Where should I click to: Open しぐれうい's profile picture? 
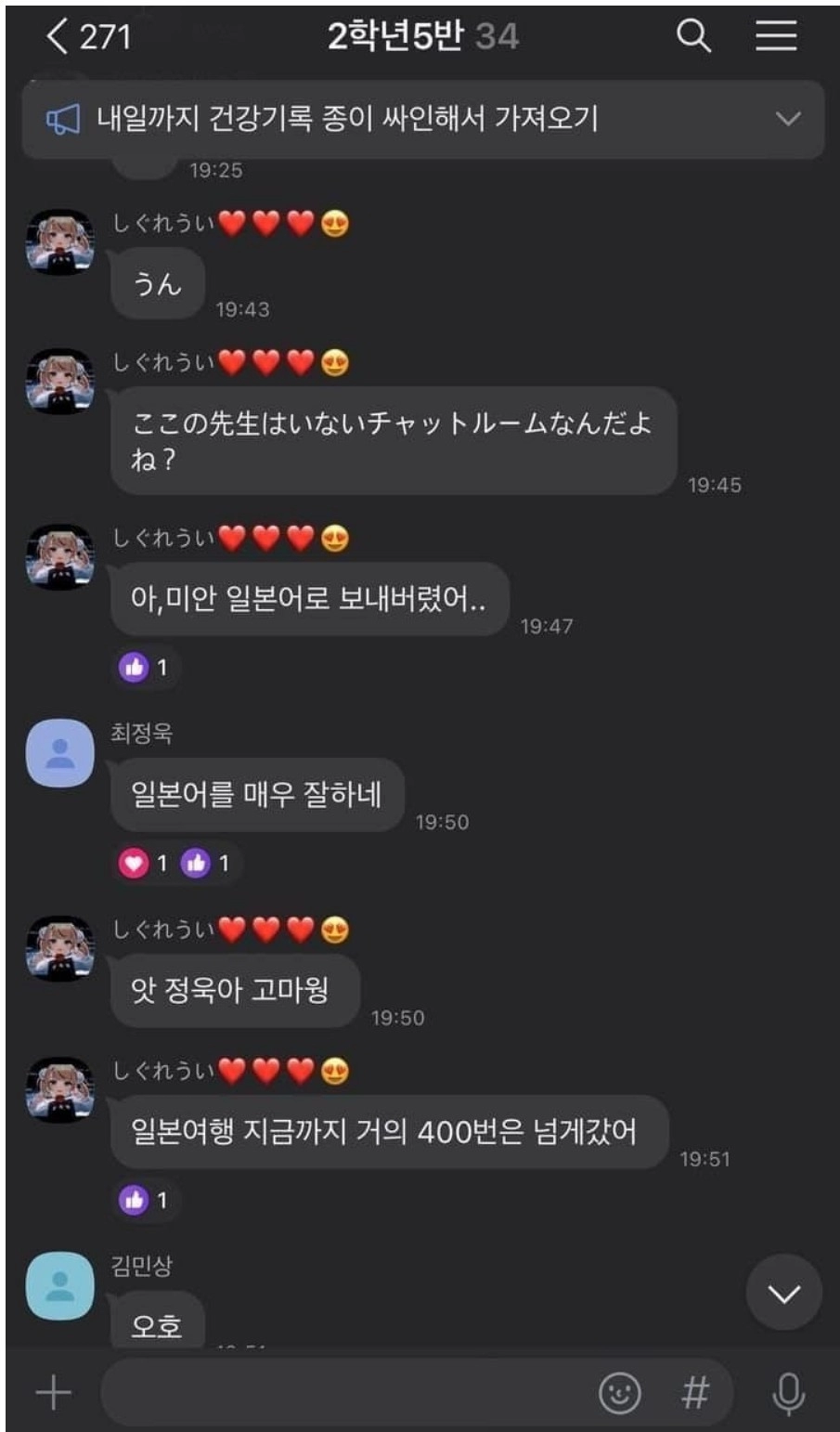tap(58, 243)
